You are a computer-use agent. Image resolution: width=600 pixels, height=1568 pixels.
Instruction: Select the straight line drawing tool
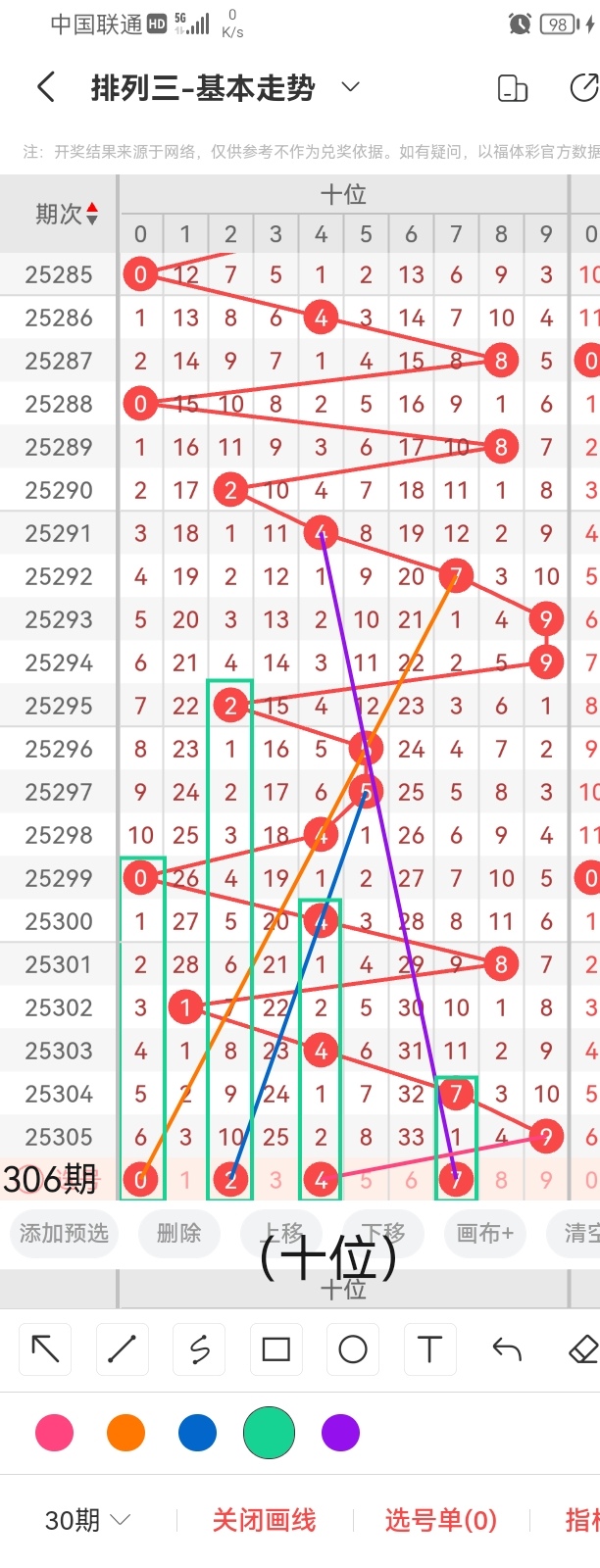[x=122, y=1348]
